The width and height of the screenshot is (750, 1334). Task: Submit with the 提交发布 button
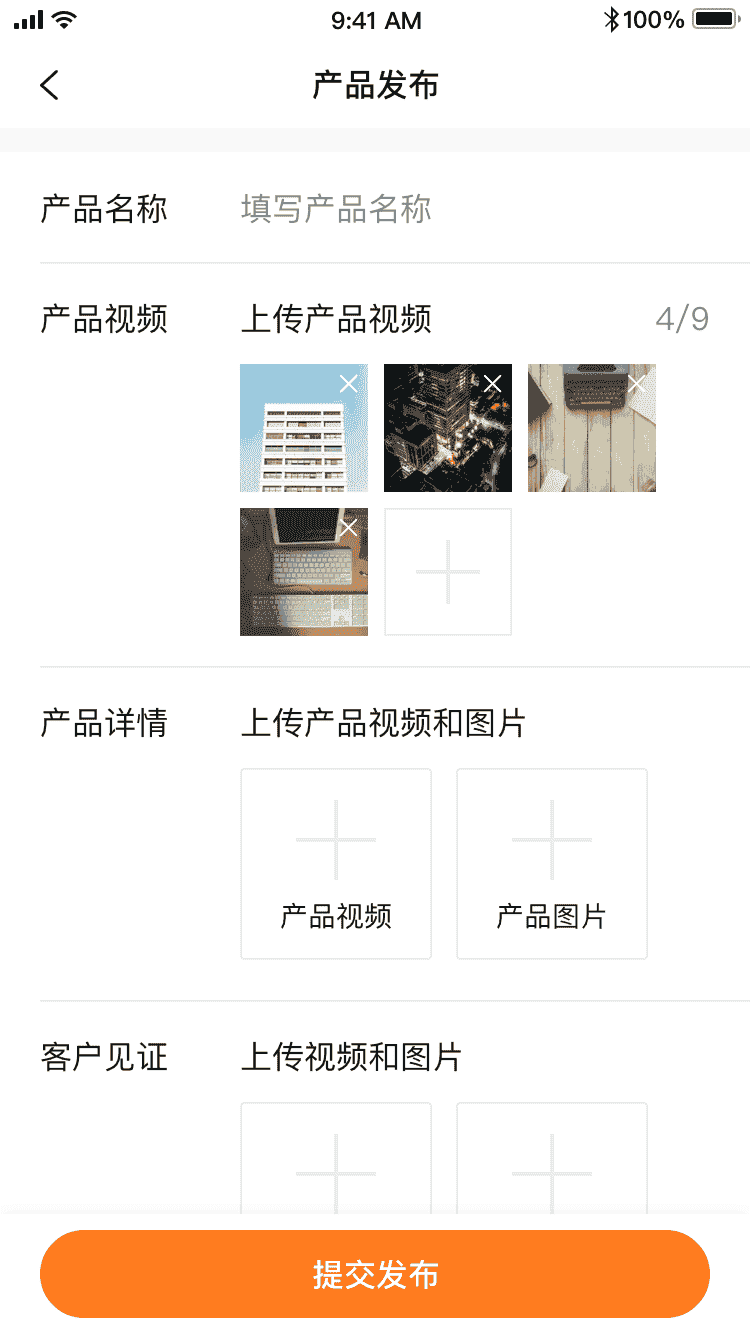375,1274
